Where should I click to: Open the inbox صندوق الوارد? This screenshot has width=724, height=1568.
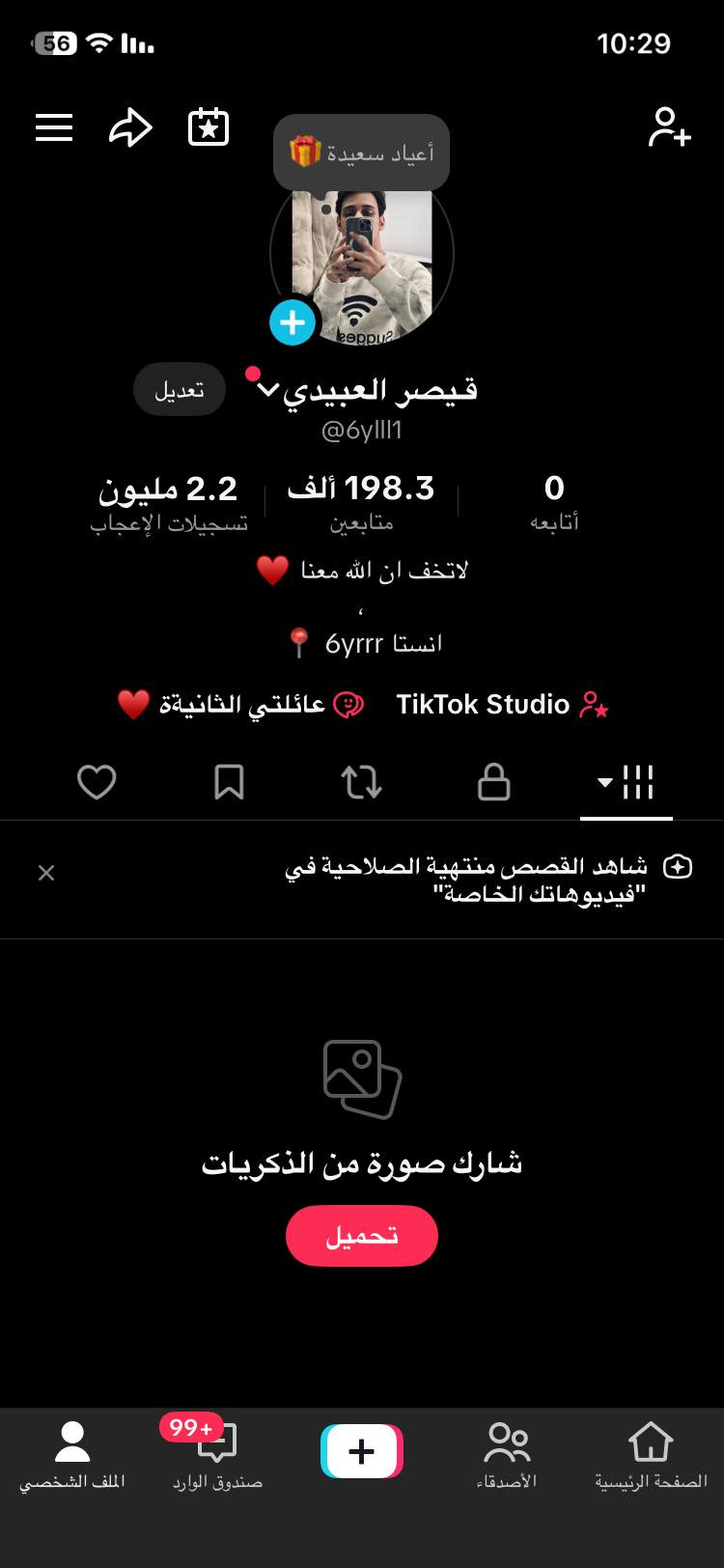(x=217, y=1454)
